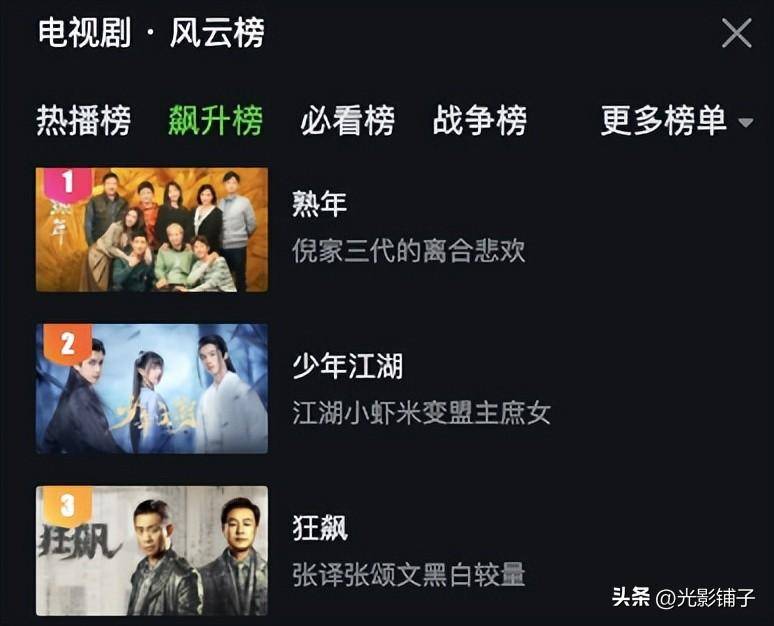The height and width of the screenshot is (626, 774).
Task: Select the 飙升榜 tab
Action: point(216,121)
